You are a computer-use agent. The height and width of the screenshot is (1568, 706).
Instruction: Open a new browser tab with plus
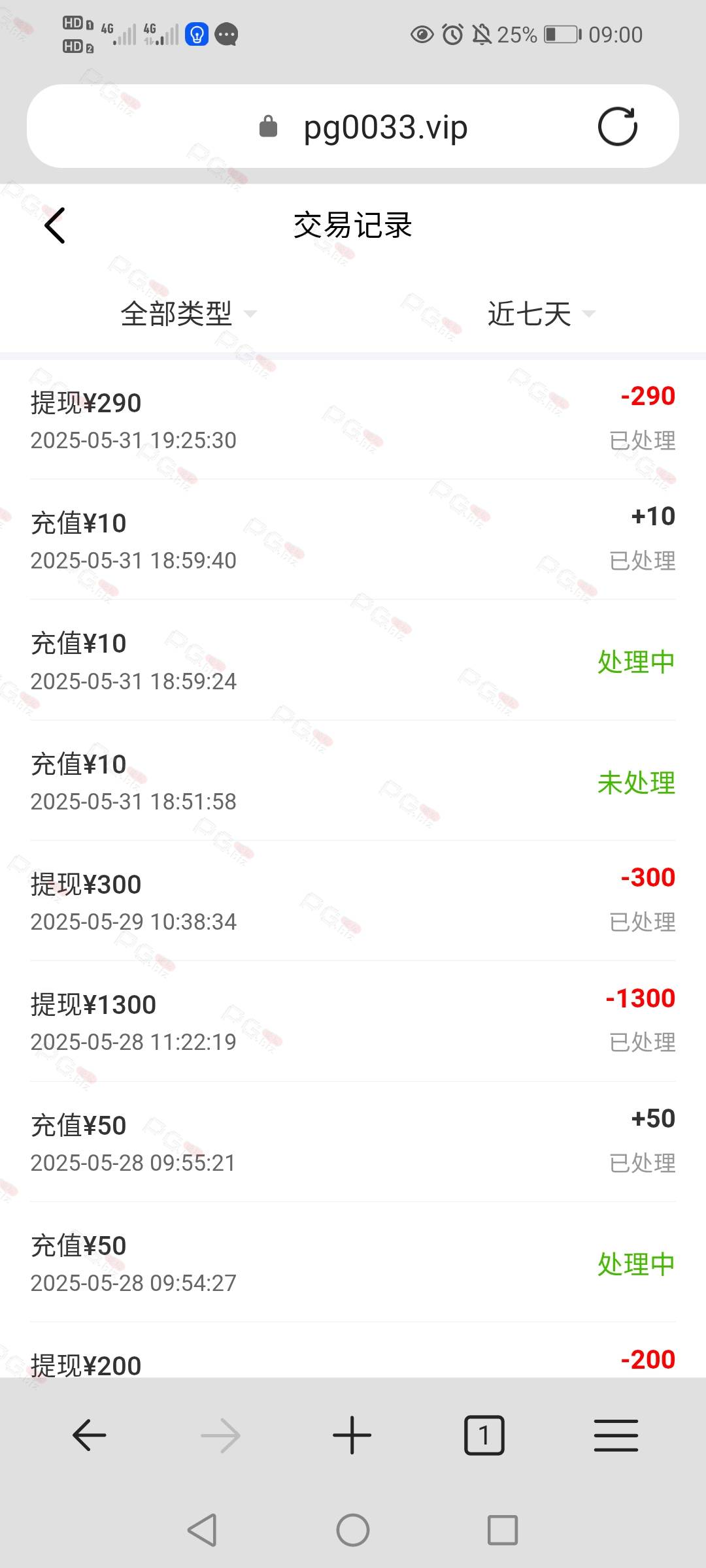[x=352, y=1435]
